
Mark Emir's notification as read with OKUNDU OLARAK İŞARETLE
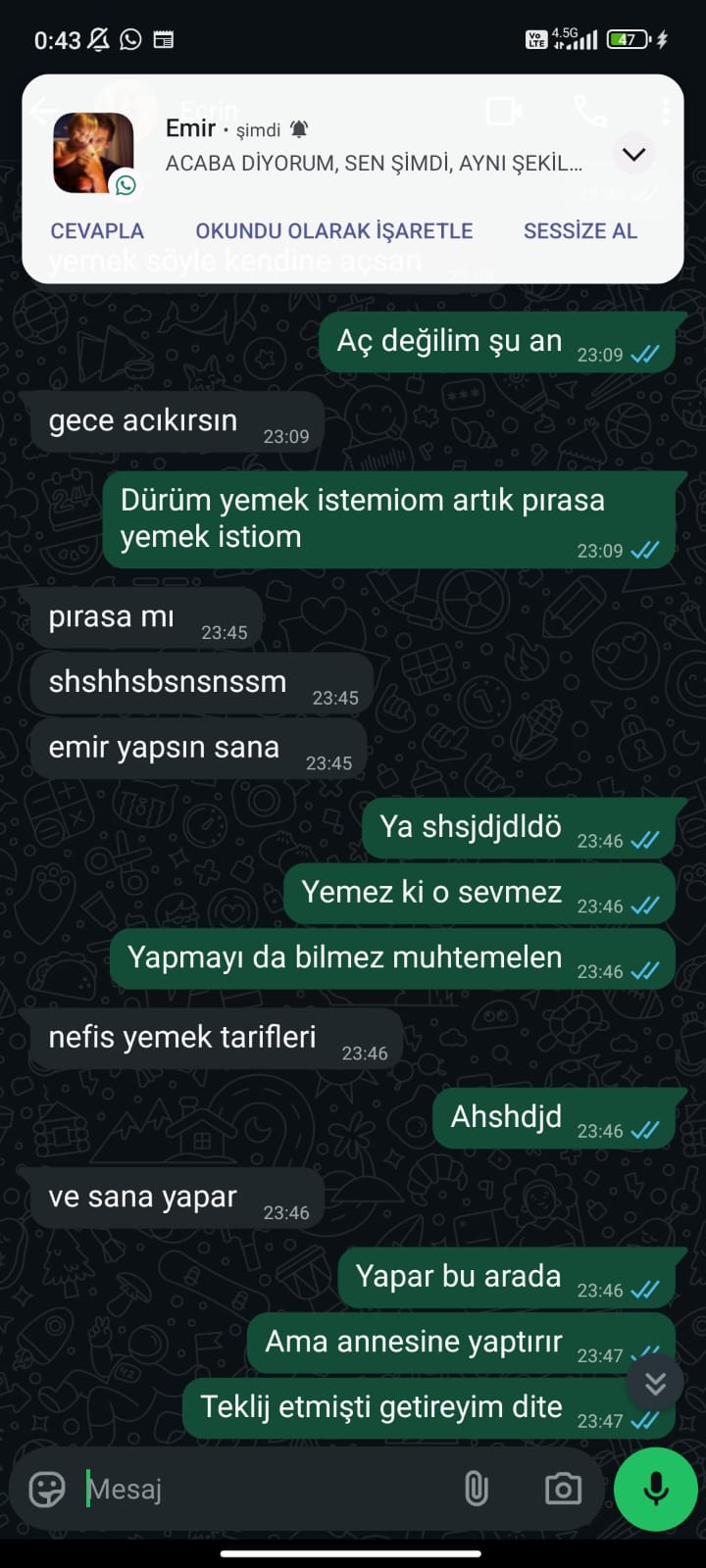click(333, 231)
